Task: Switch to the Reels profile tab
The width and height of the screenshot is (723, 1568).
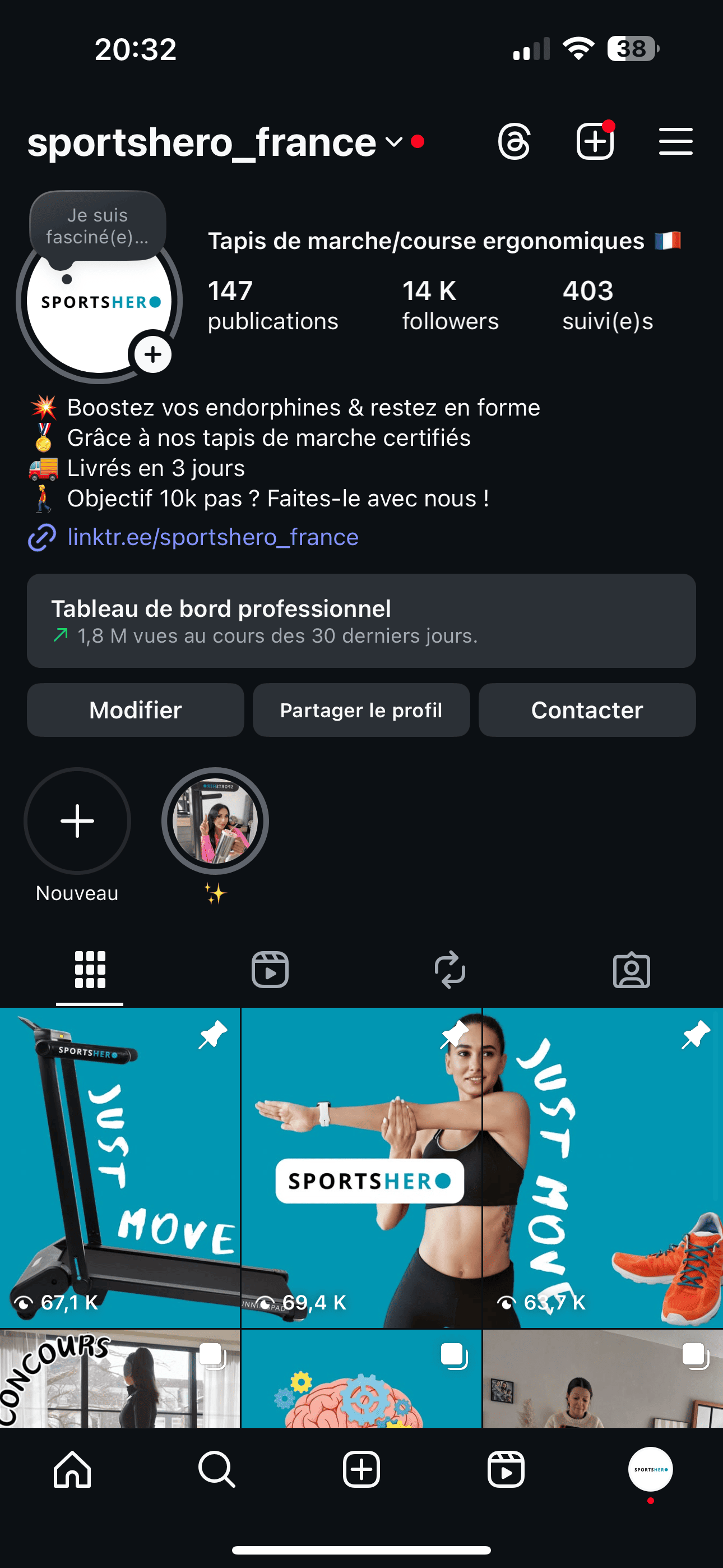Action: (x=270, y=970)
